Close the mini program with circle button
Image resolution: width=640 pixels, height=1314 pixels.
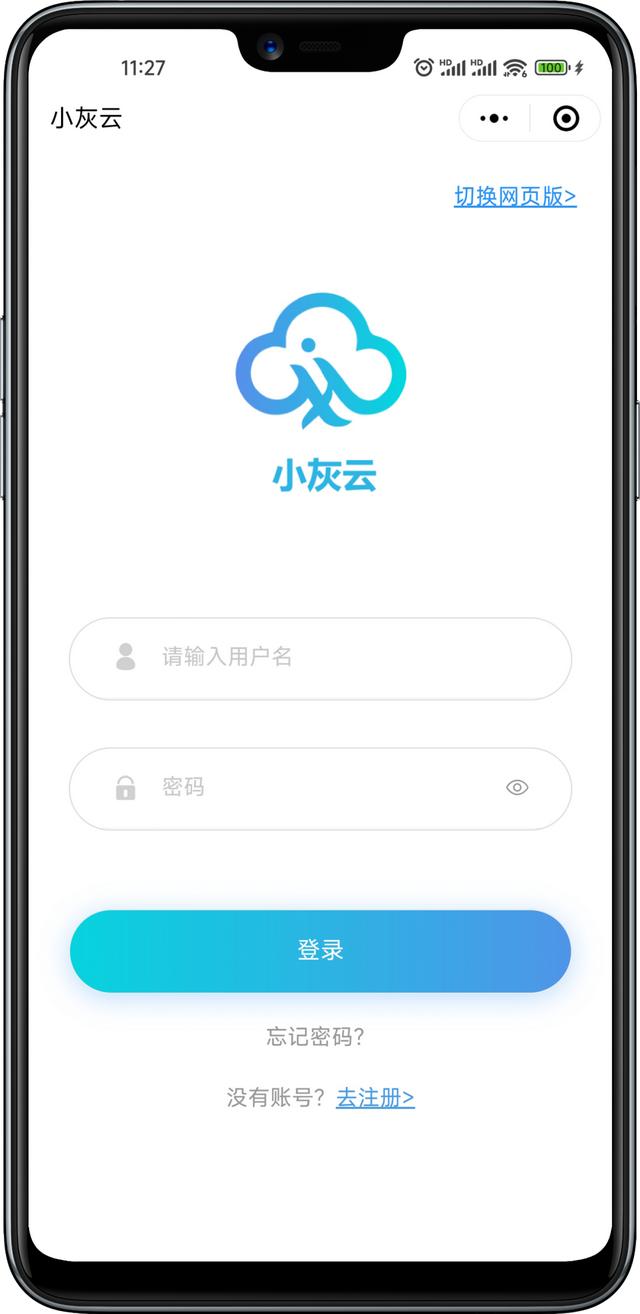pos(566,119)
